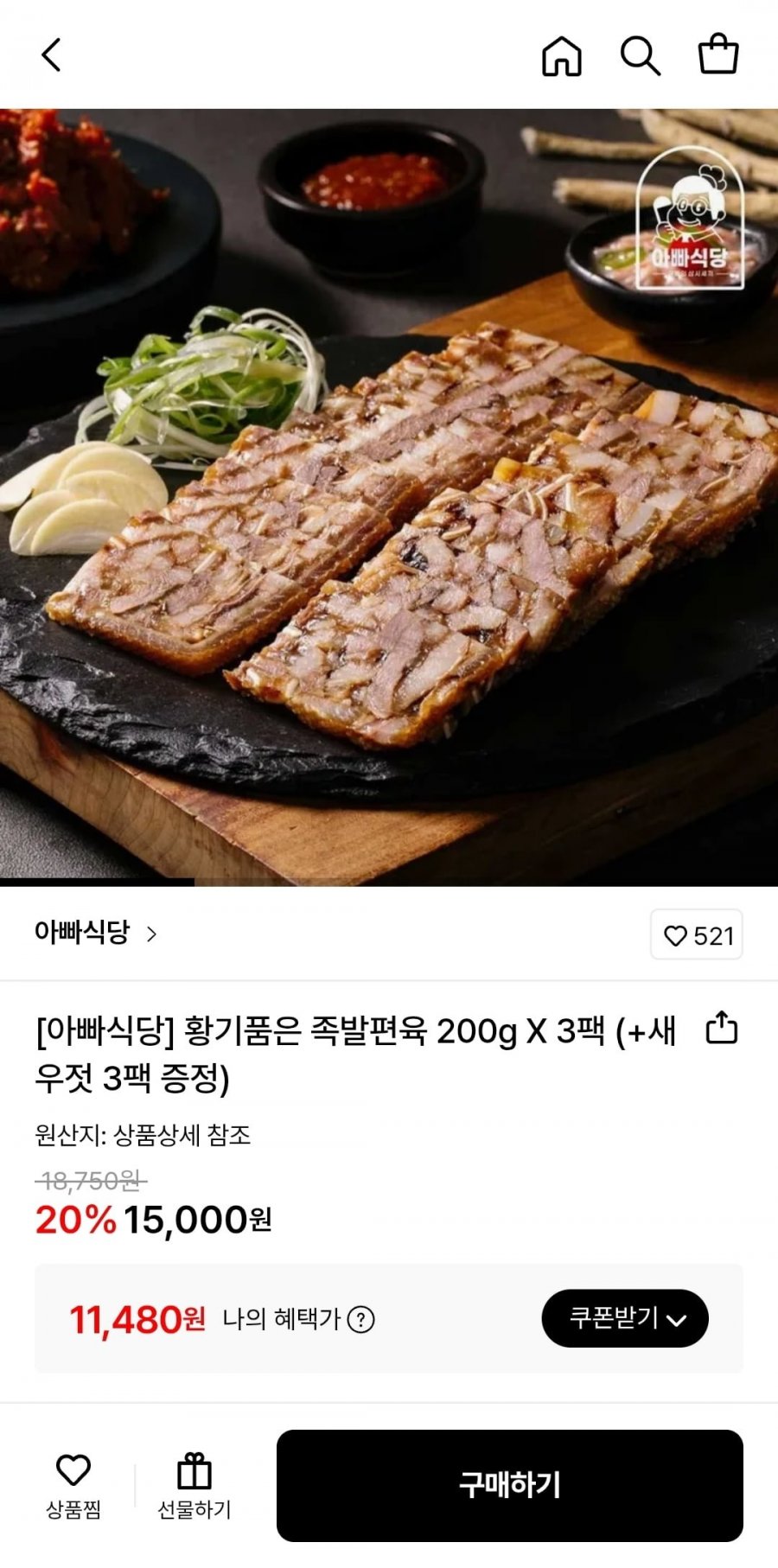
Task: Open the 아빠식당 brand page
Action: (95, 933)
